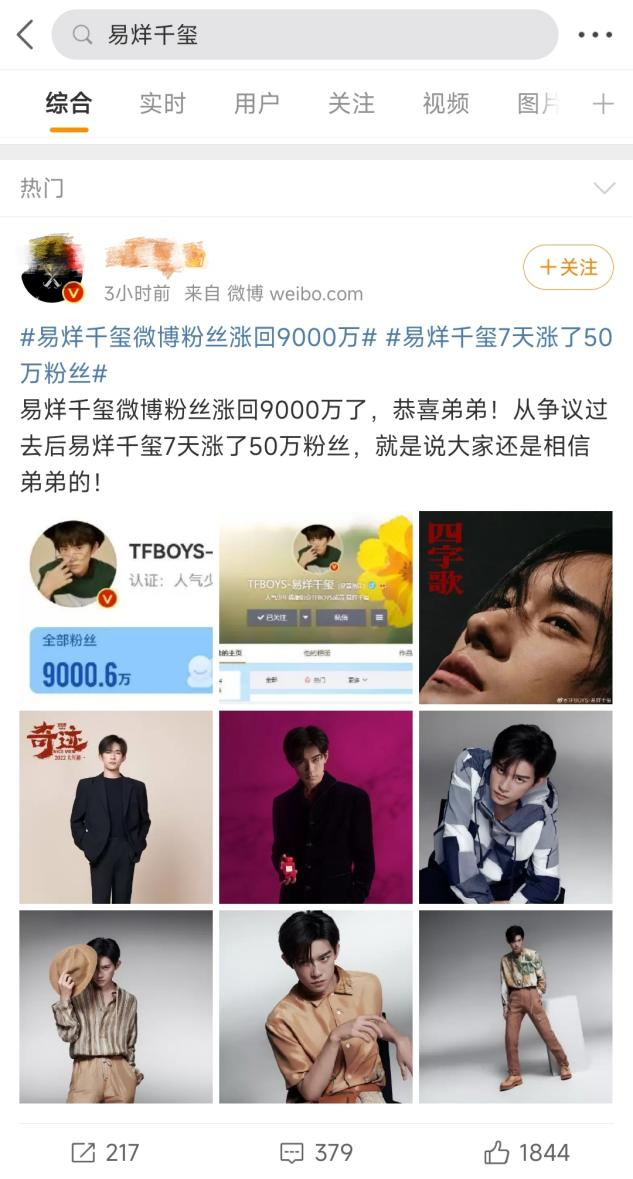Tap the plus icon beside the tabs
Screen dimensions: 633x1179
coord(603,104)
